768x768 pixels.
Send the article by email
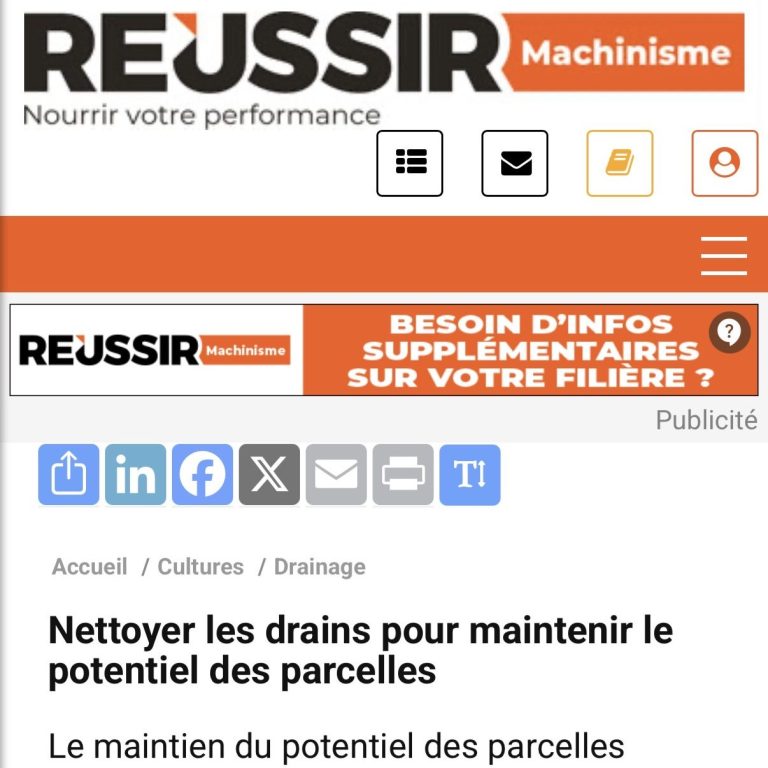pos(336,475)
